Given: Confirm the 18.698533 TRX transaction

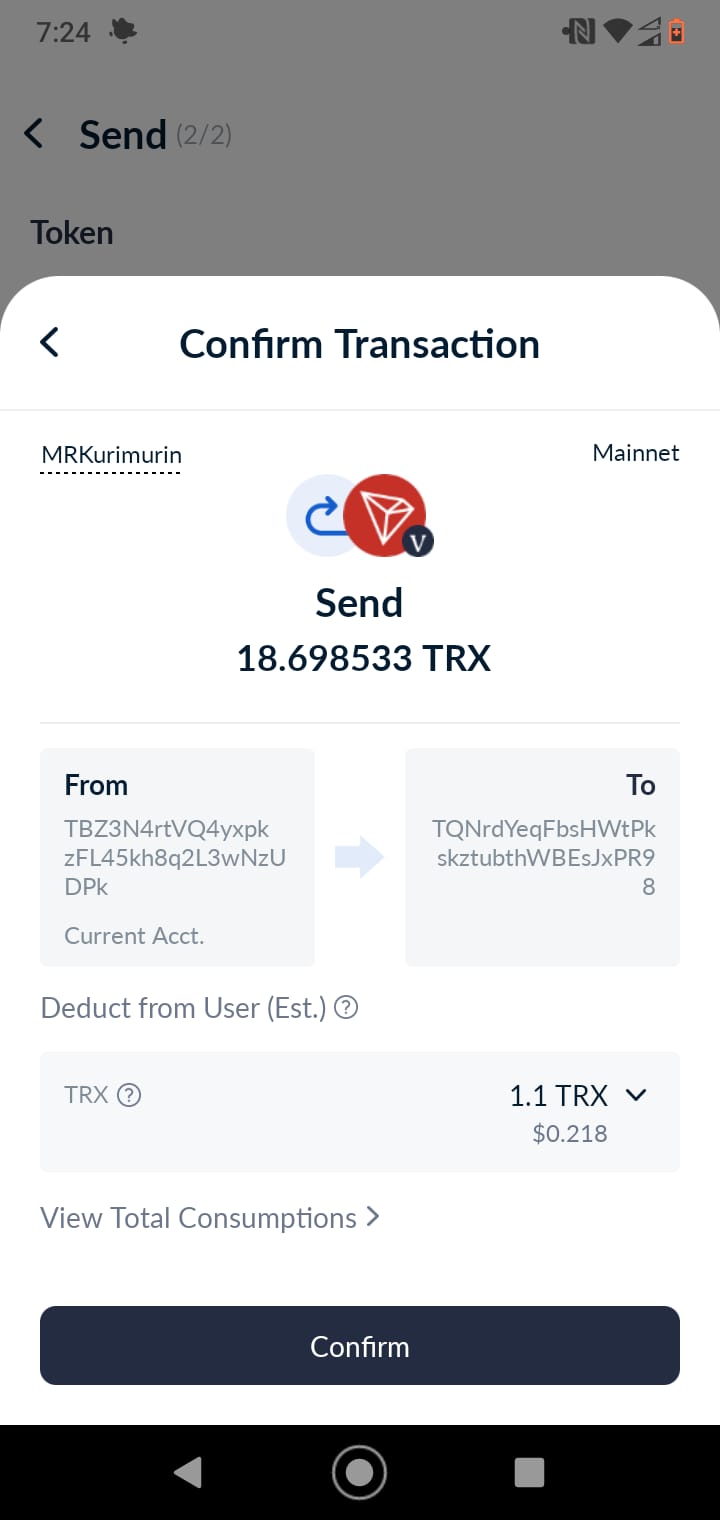Looking at the screenshot, I should (x=360, y=1346).
